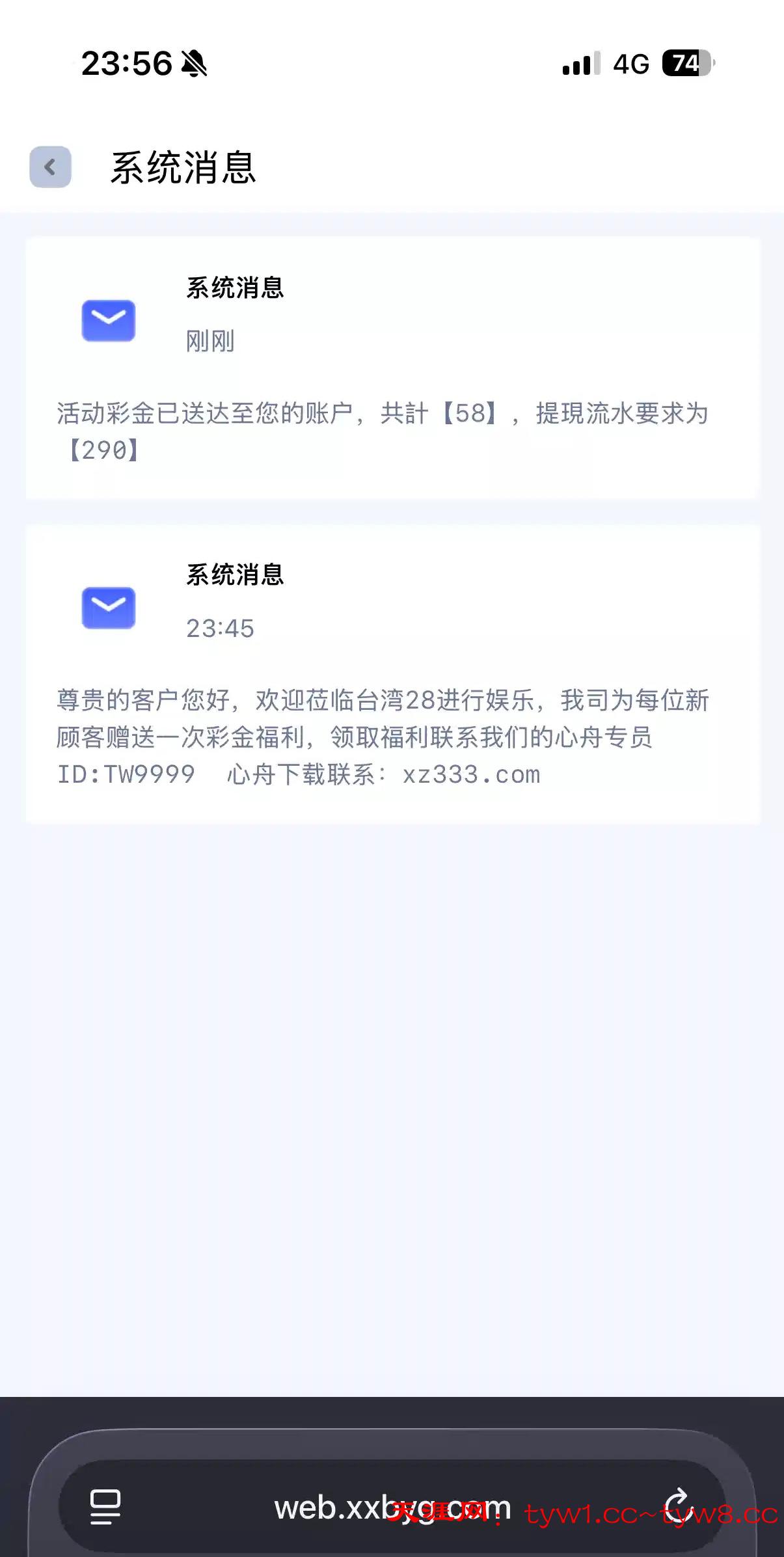Tap the browser address bar web.xxbyg.com
Viewport: 784px width, 1557px height.
pyautogui.click(x=392, y=1508)
